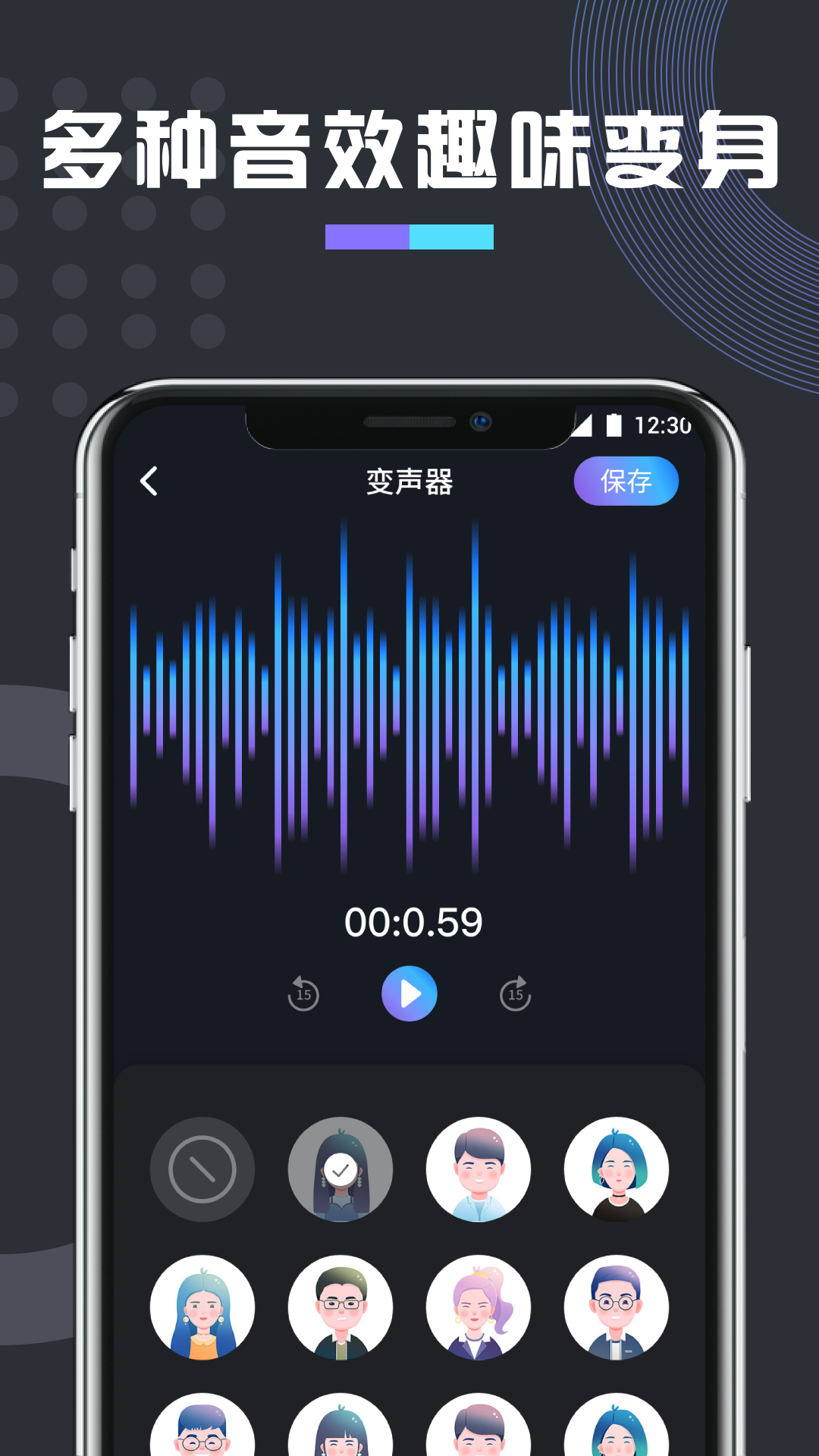The image size is (819, 1456).
Task: Choose the blue-haired girl voice effect
Action: click(618, 1168)
